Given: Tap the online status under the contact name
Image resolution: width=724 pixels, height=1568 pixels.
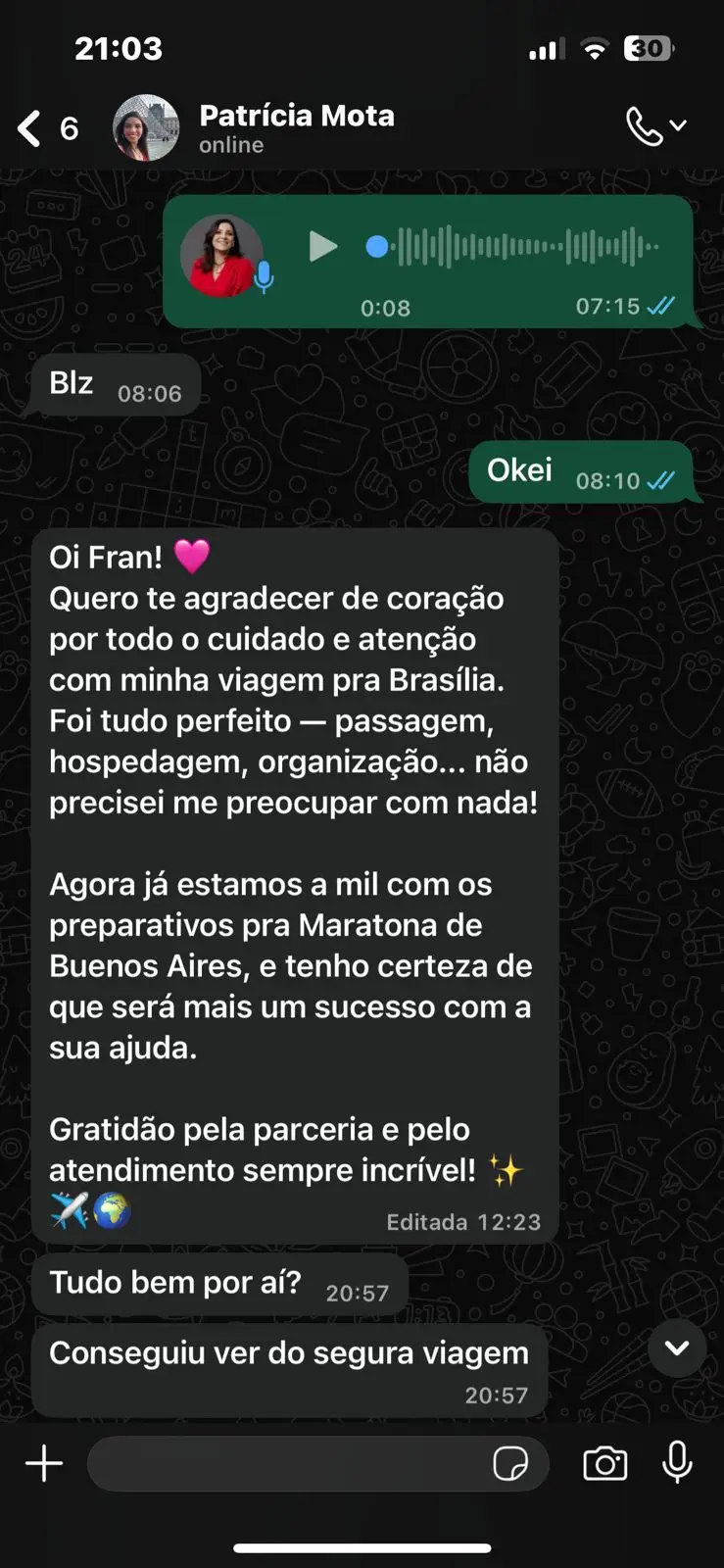Looking at the screenshot, I should click(231, 145).
